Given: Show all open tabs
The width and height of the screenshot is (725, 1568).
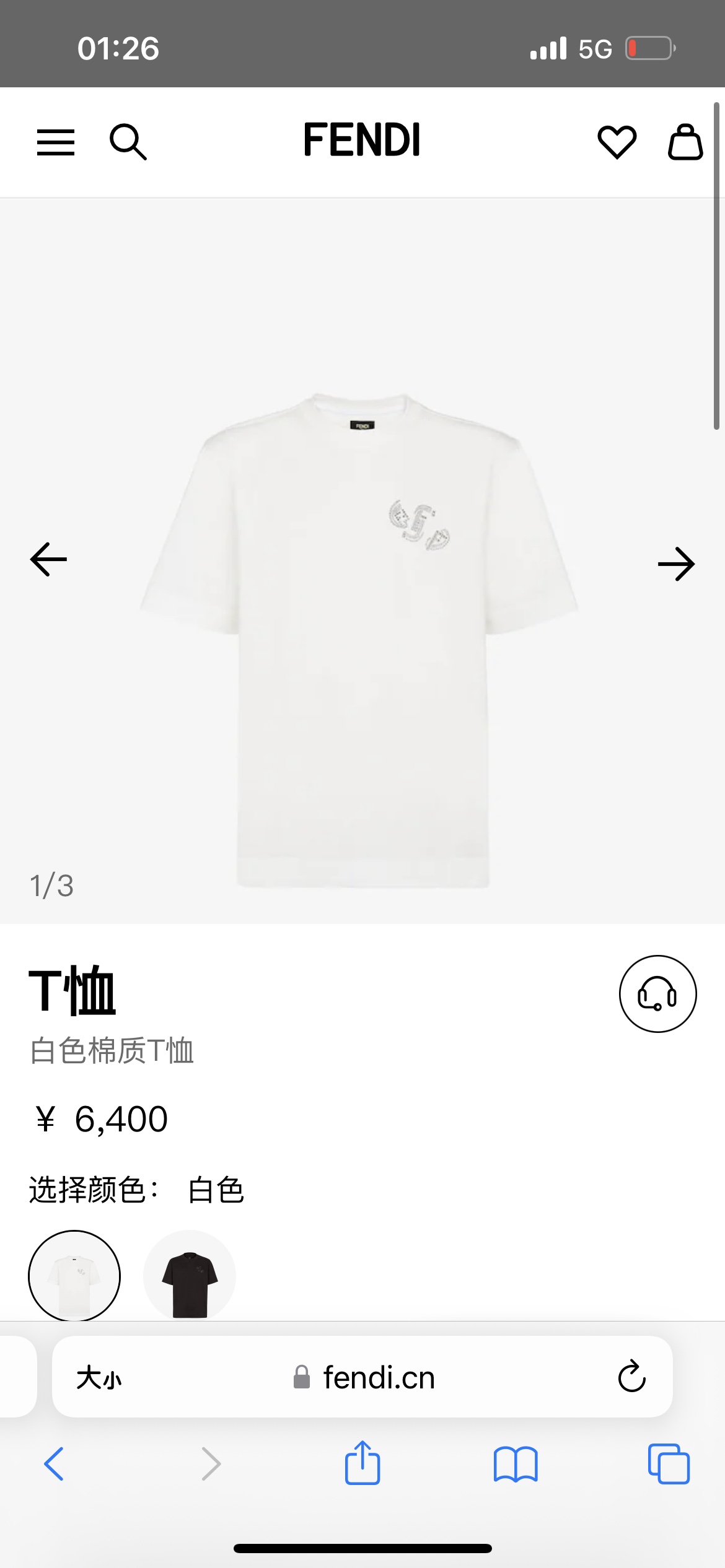Looking at the screenshot, I should [669, 1464].
